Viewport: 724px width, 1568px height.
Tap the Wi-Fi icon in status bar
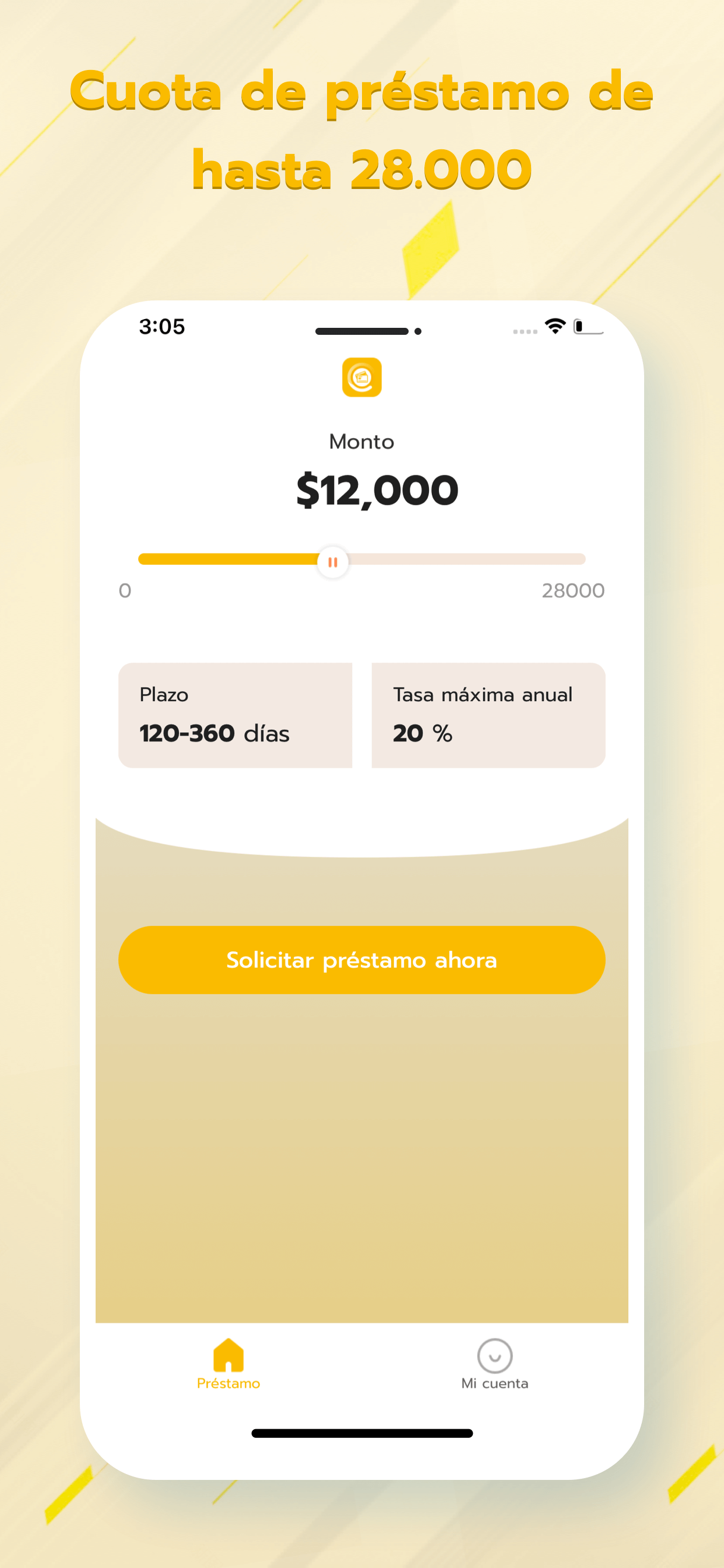[x=555, y=326]
